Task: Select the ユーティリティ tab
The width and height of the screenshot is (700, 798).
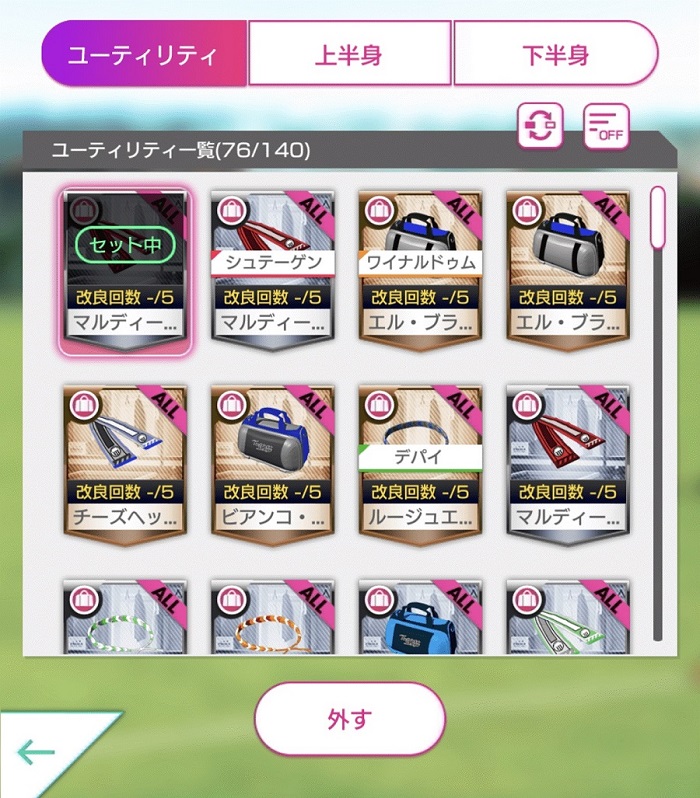Action: click(143, 54)
